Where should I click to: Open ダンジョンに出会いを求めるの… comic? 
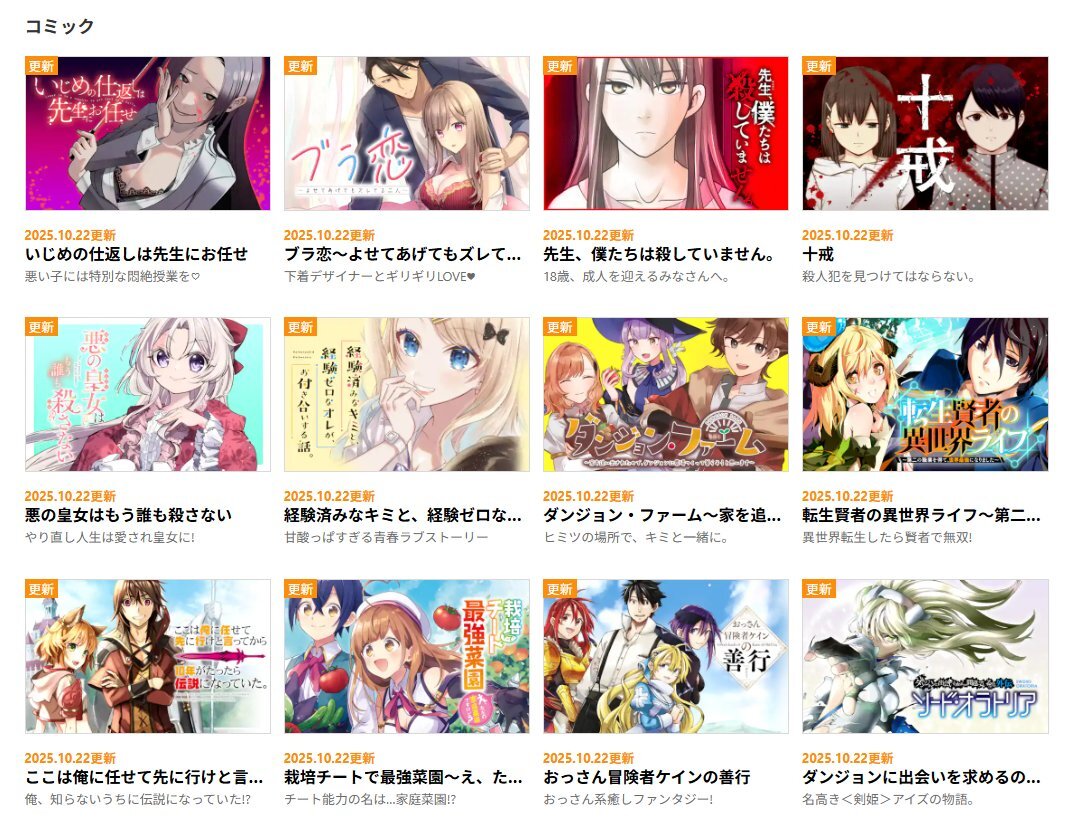[924, 656]
